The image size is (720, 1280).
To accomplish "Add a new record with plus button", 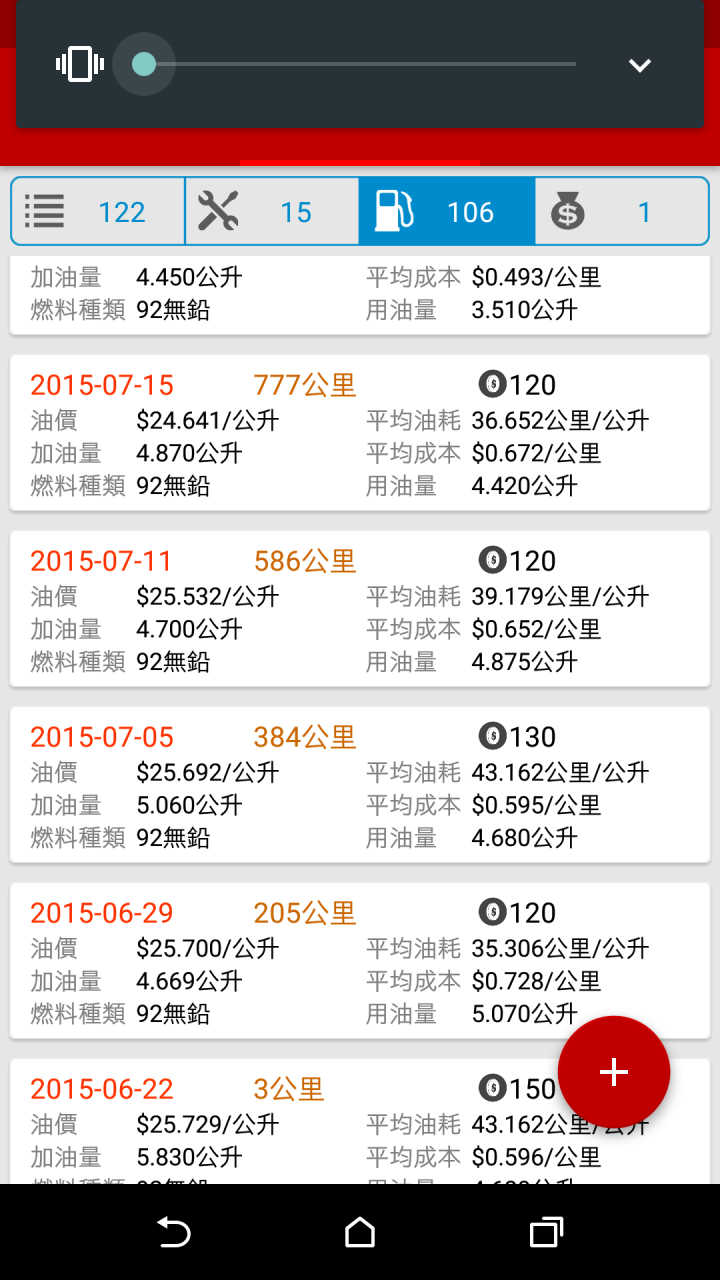I will pyautogui.click(x=614, y=1072).
